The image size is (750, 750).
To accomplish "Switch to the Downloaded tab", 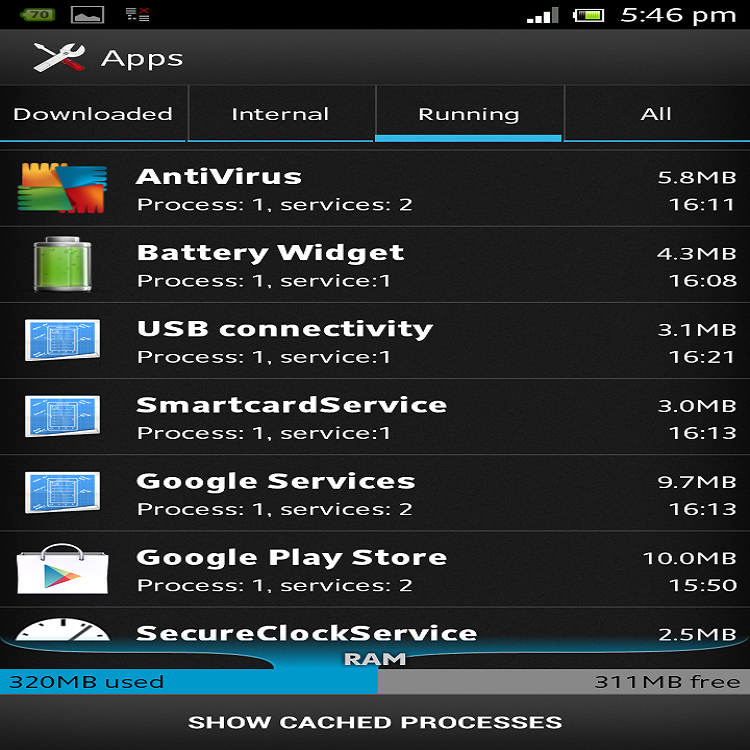I will tap(93, 114).
